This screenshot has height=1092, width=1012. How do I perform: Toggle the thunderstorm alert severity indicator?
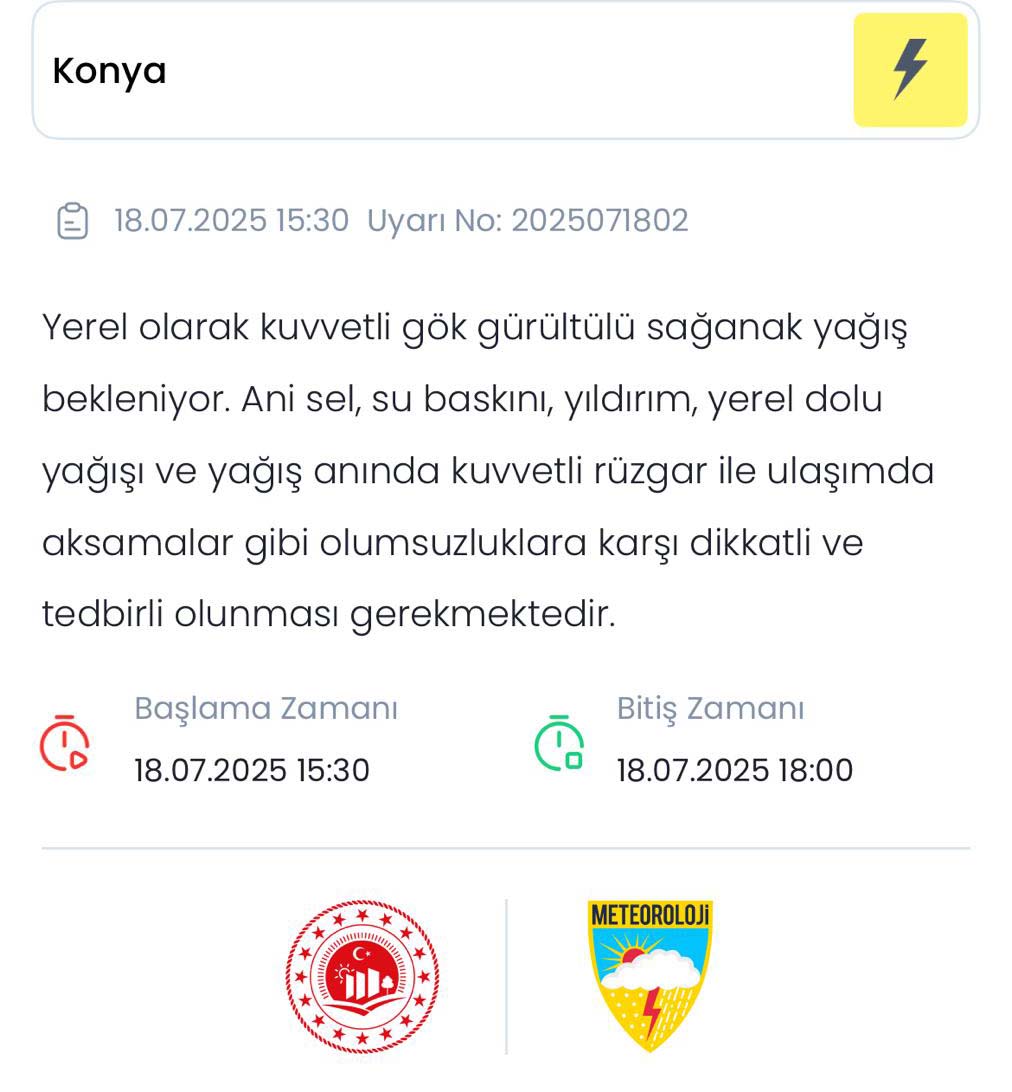tap(909, 68)
